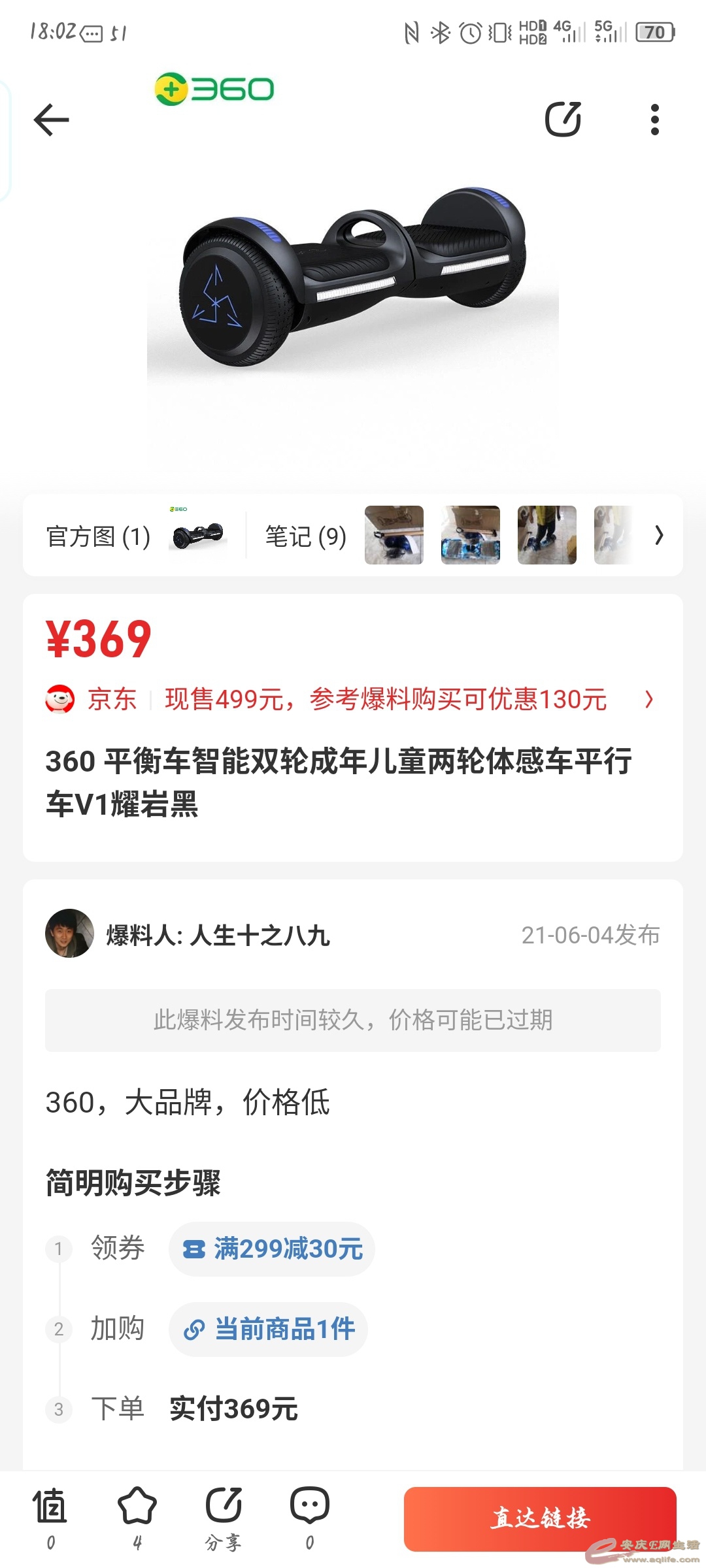This screenshot has width=706, height=1568.
Task: Open the 当前商品1件 add-to-cart link
Action: point(269,1330)
